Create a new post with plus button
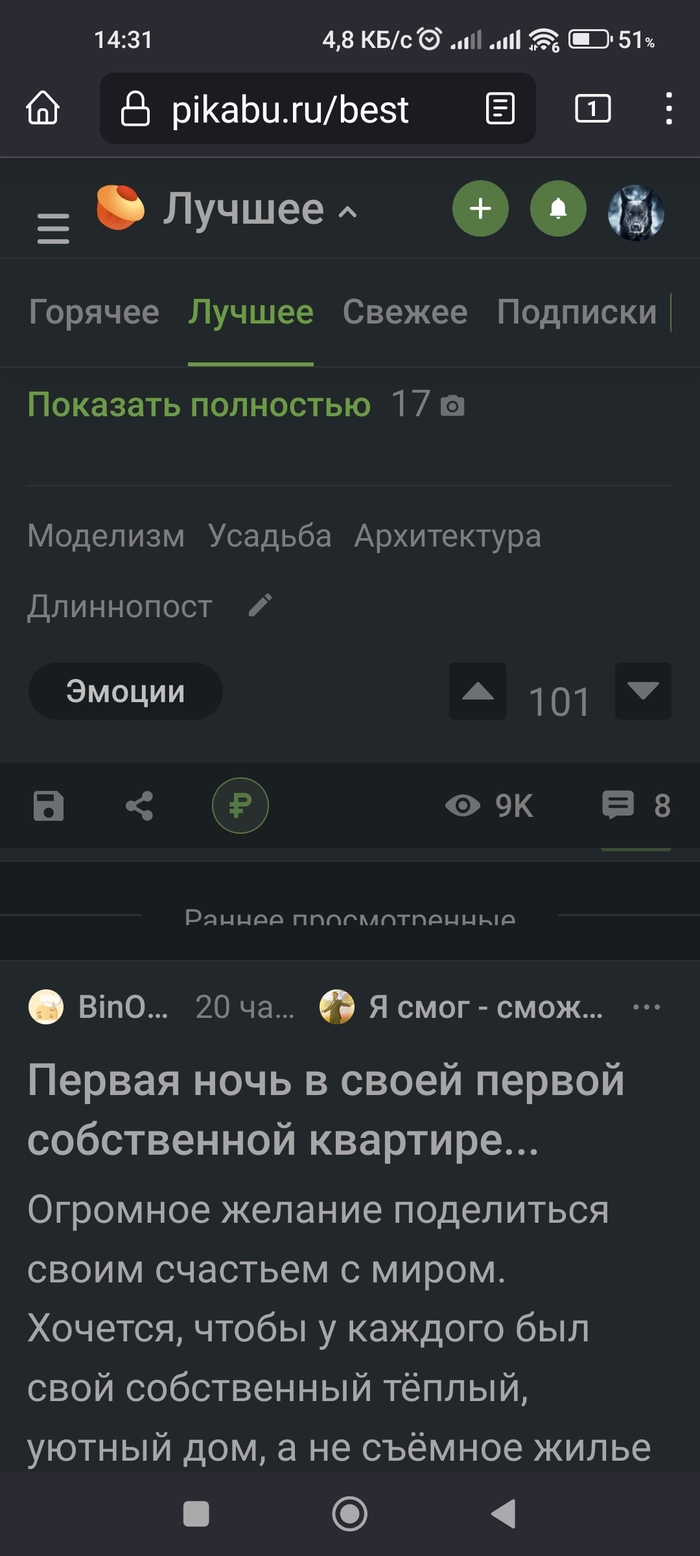The width and height of the screenshot is (700, 1556). click(x=480, y=209)
